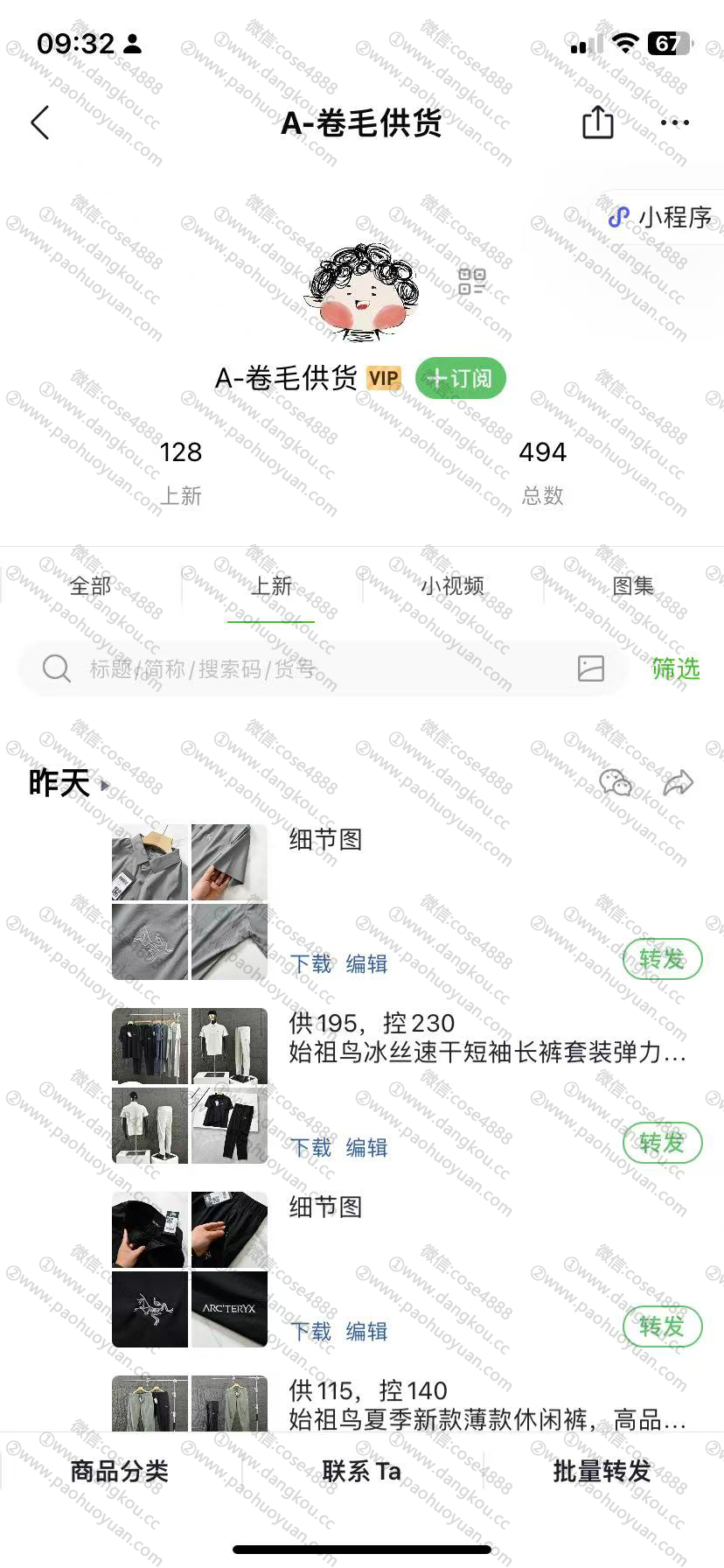
Task: Open the 筛选 filter options
Action: tap(676, 668)
